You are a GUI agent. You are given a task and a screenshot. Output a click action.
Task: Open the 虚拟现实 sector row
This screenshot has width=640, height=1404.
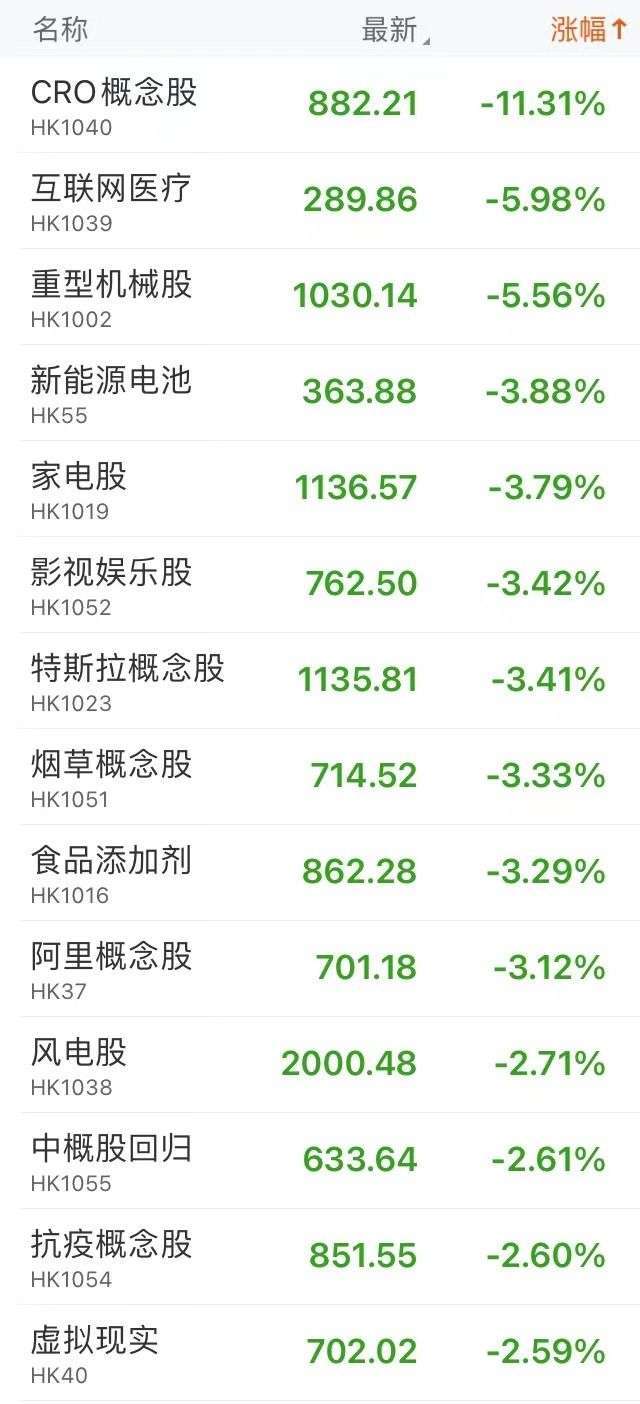[x=320, y=1353]
